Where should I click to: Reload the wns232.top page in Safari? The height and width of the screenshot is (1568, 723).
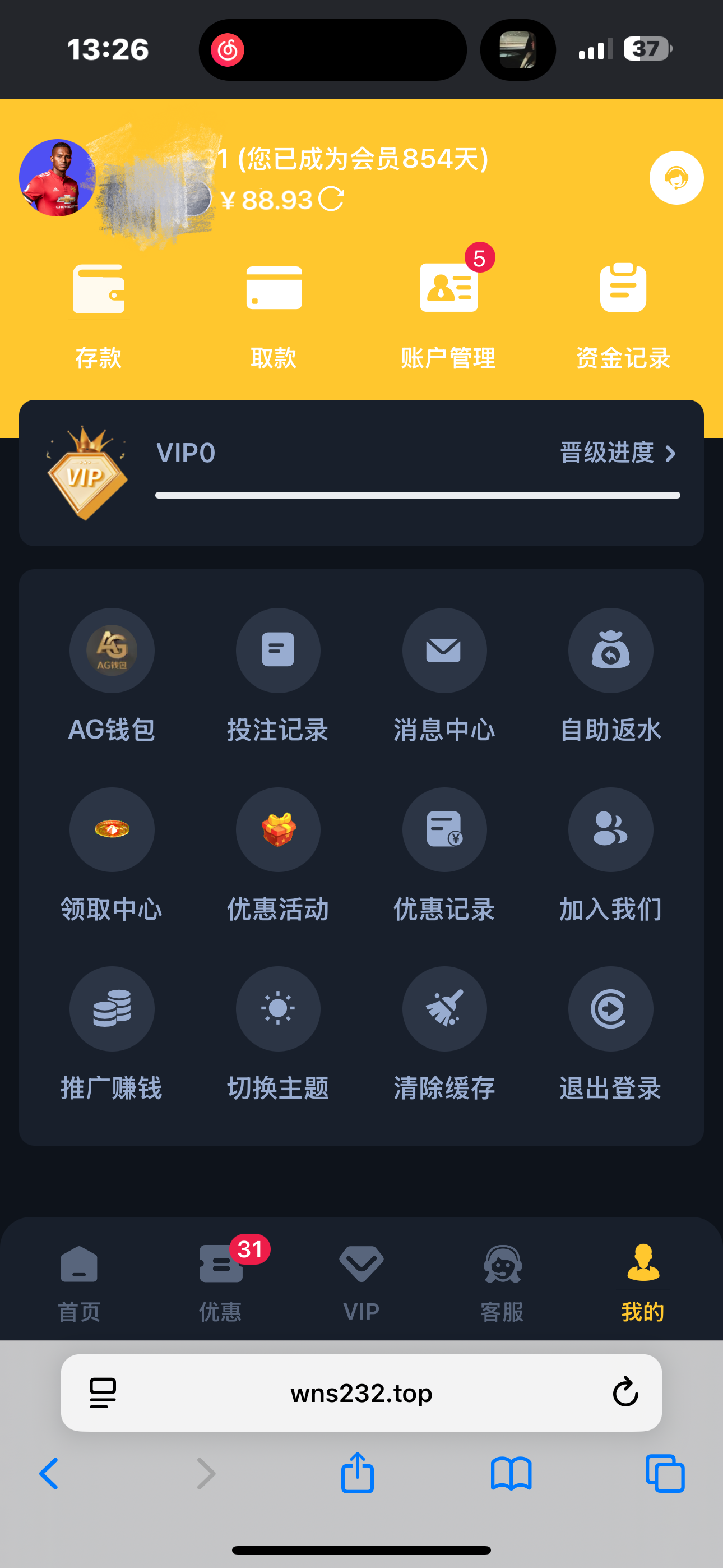click(x=625, y=1392)
